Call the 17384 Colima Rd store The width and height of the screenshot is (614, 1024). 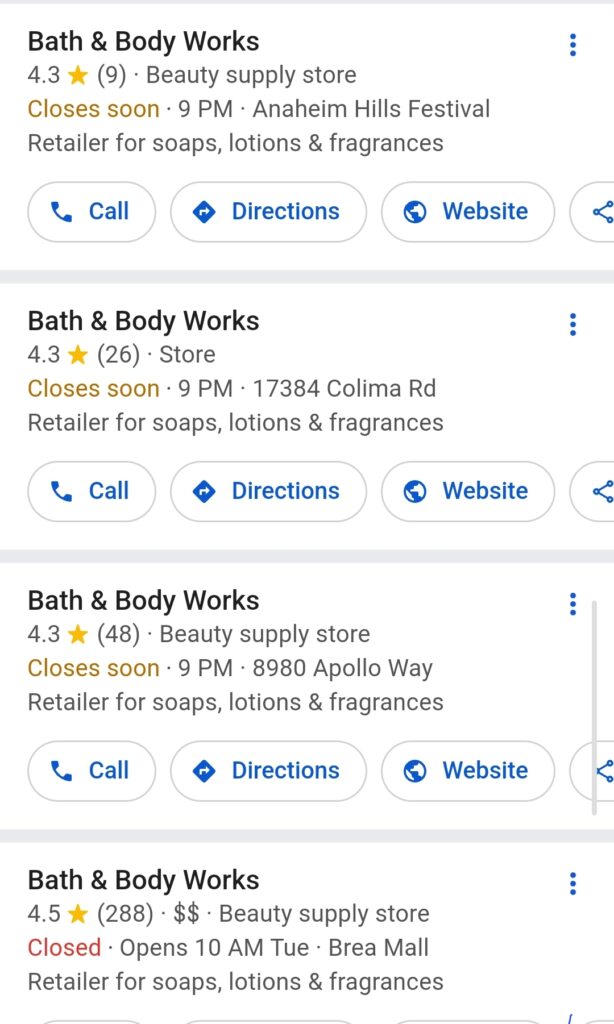91,491
